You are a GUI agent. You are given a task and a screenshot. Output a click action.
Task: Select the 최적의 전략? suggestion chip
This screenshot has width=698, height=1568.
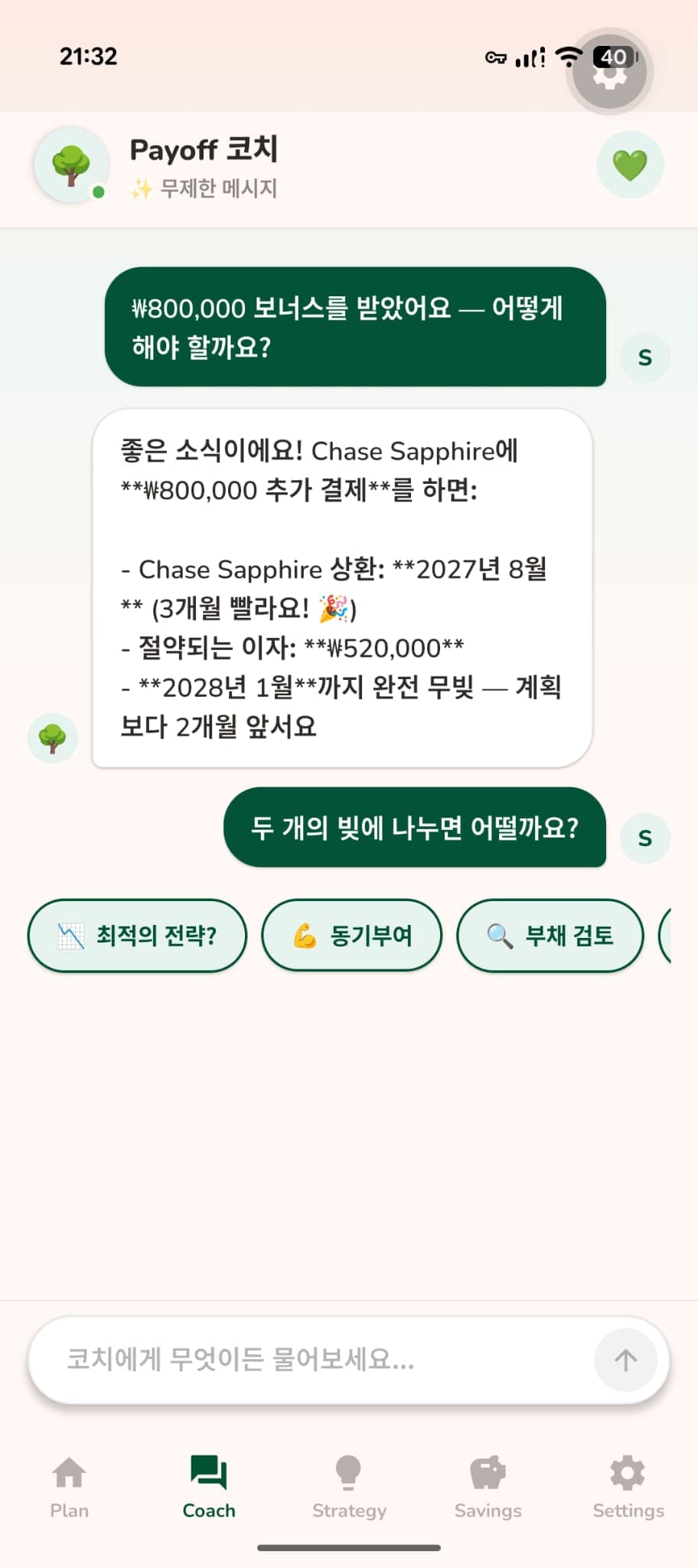coord(138,935)
